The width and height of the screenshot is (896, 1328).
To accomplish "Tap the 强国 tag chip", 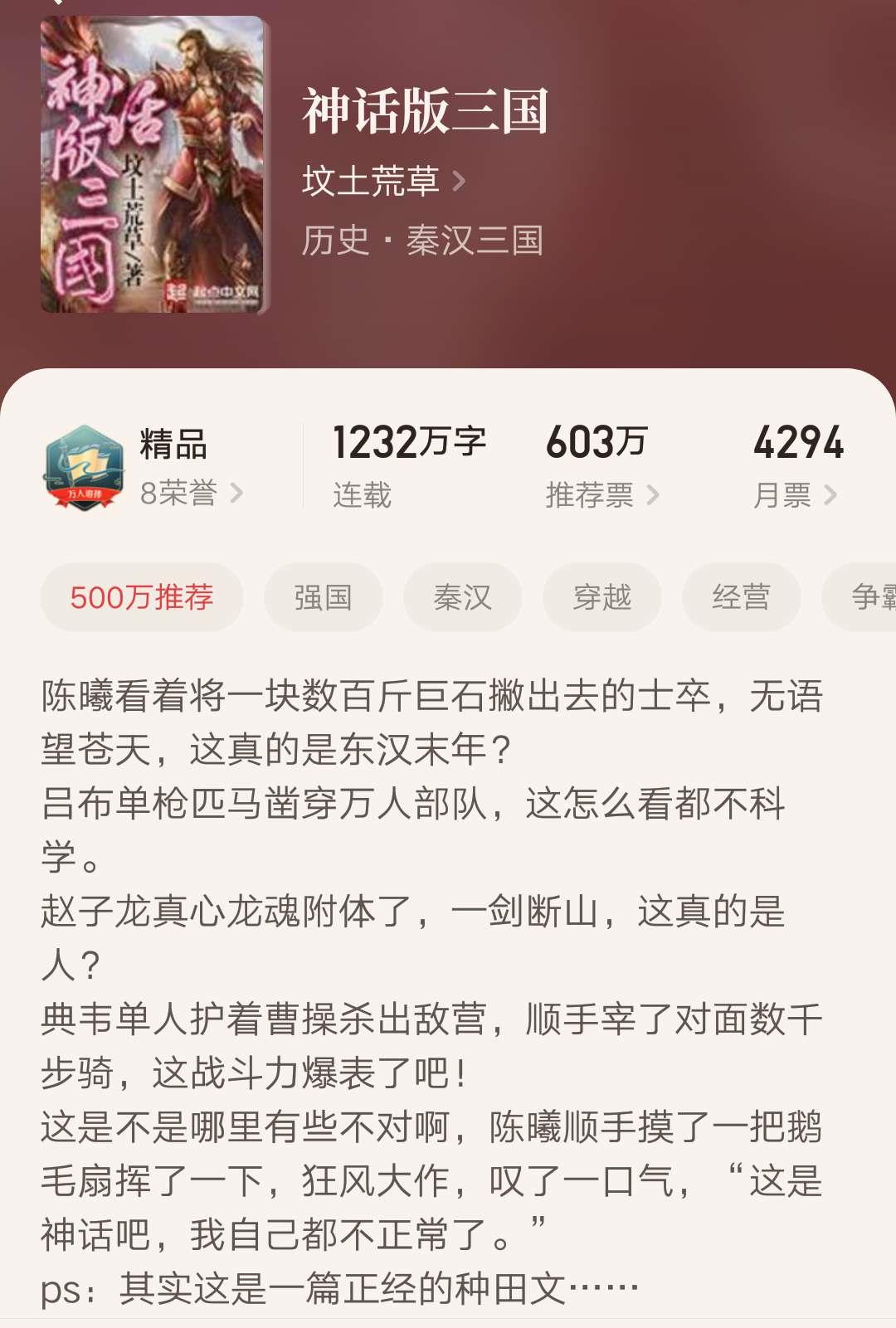I will pos(323,597).
